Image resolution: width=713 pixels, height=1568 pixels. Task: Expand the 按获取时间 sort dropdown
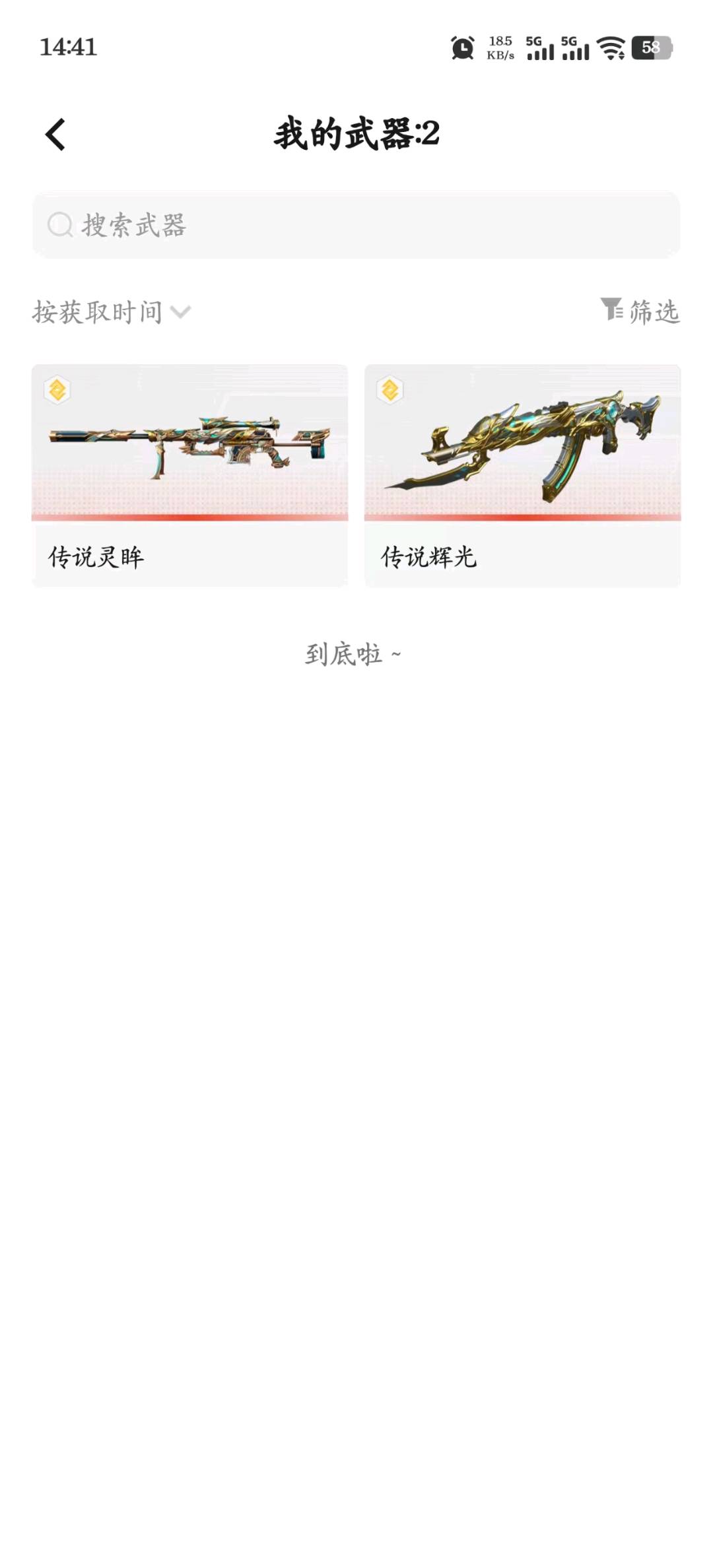coord(112,312)
